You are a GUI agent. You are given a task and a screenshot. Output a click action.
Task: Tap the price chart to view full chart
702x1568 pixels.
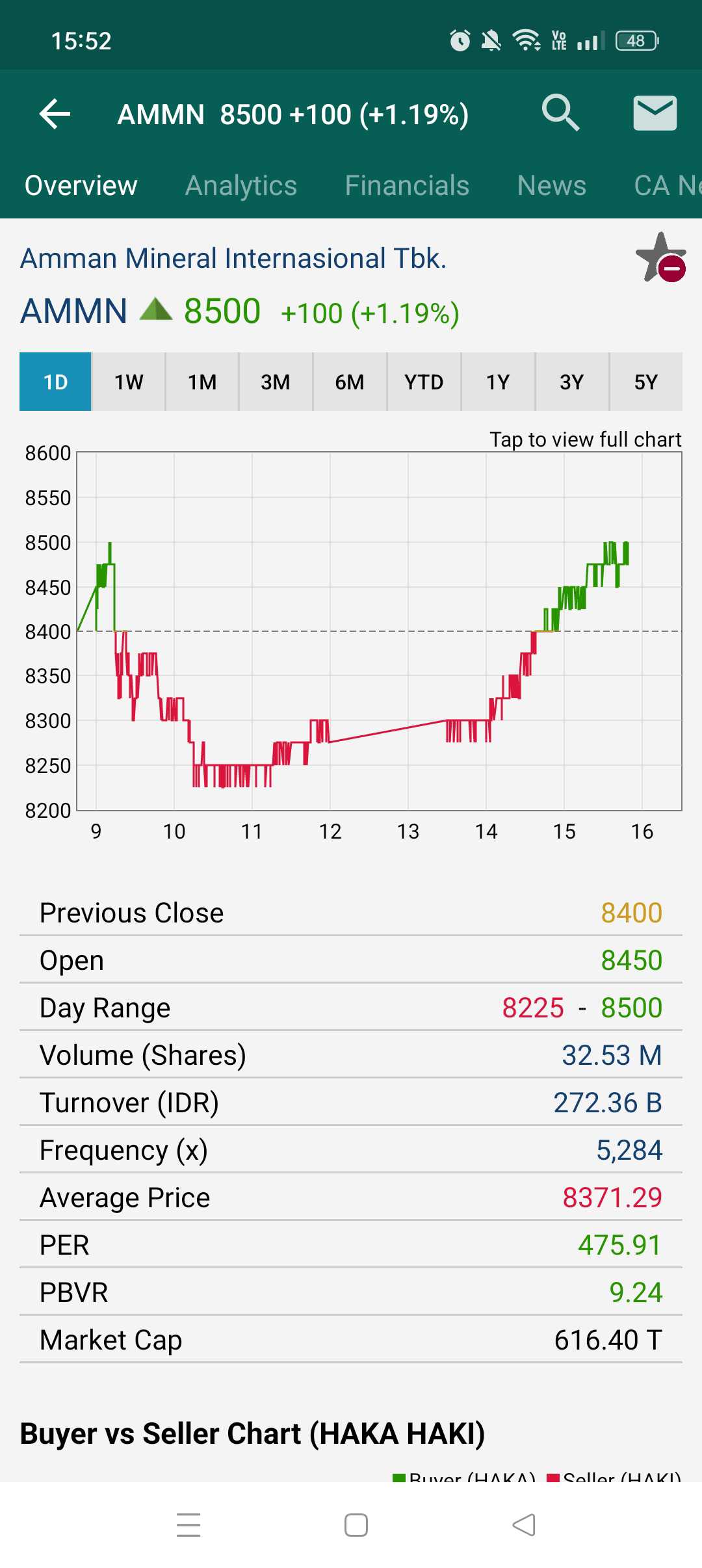[379, 631]
